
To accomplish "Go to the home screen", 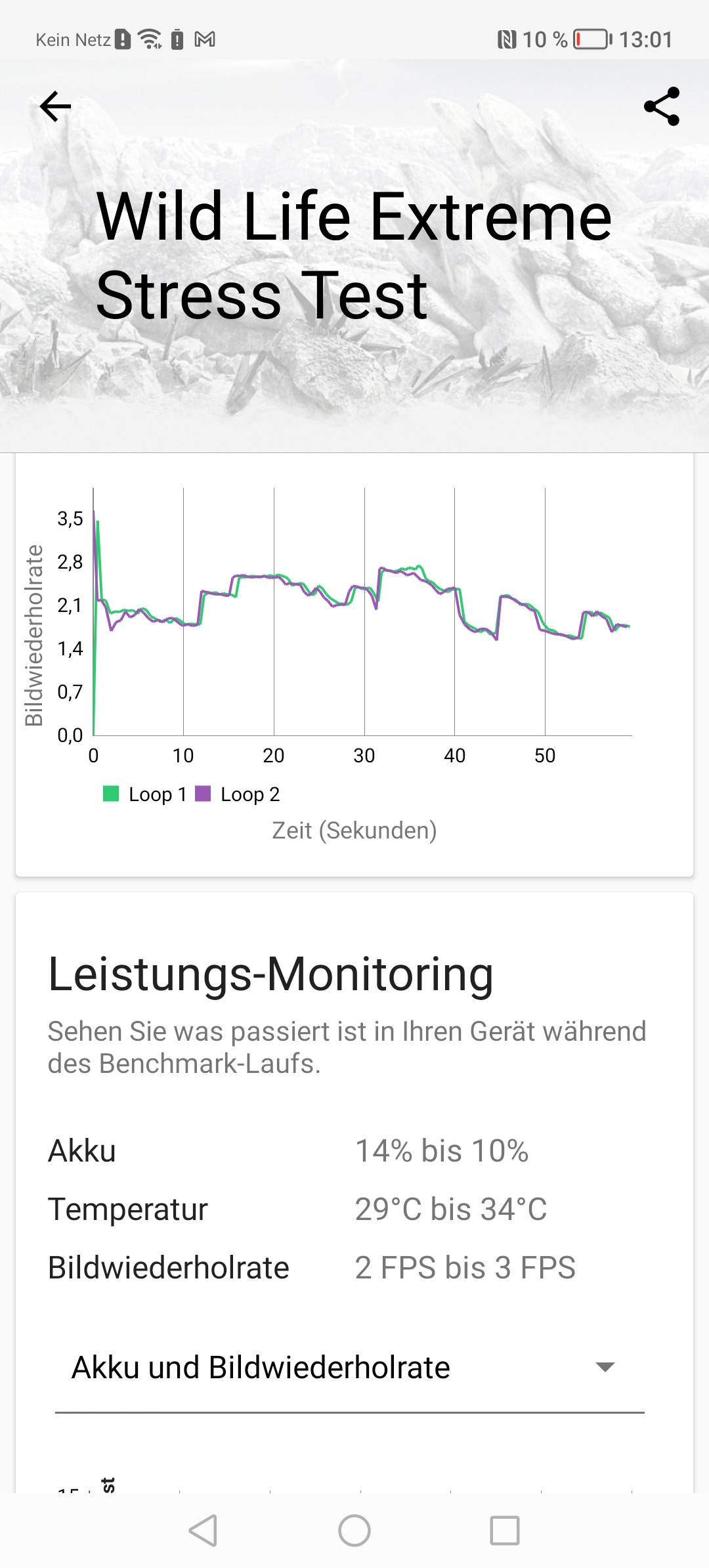I will pyautogui.click(x=354, y=1531).
